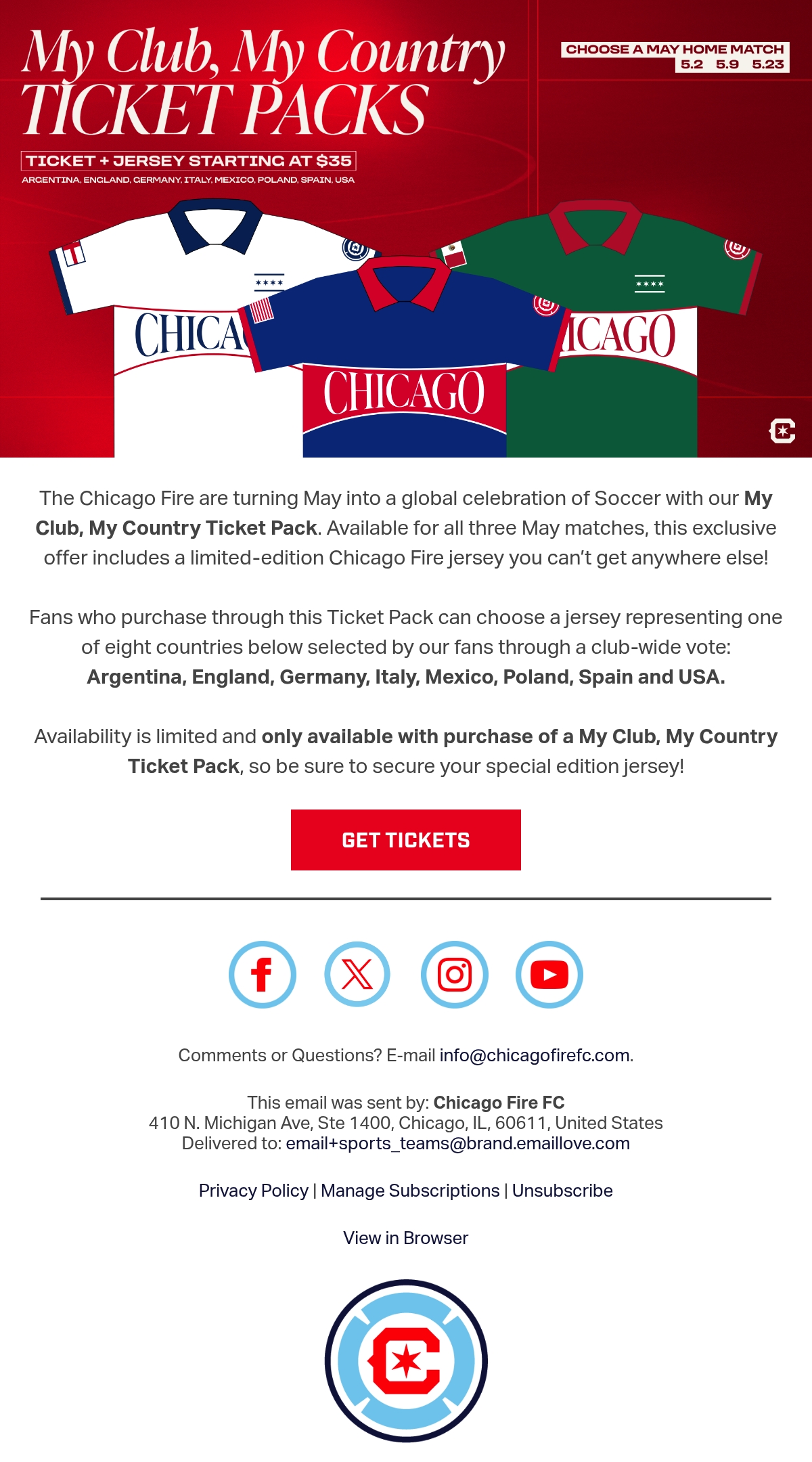Open the Facebook social icon
Viewport: 812px width, 1462px height.
tap(263, 975)
